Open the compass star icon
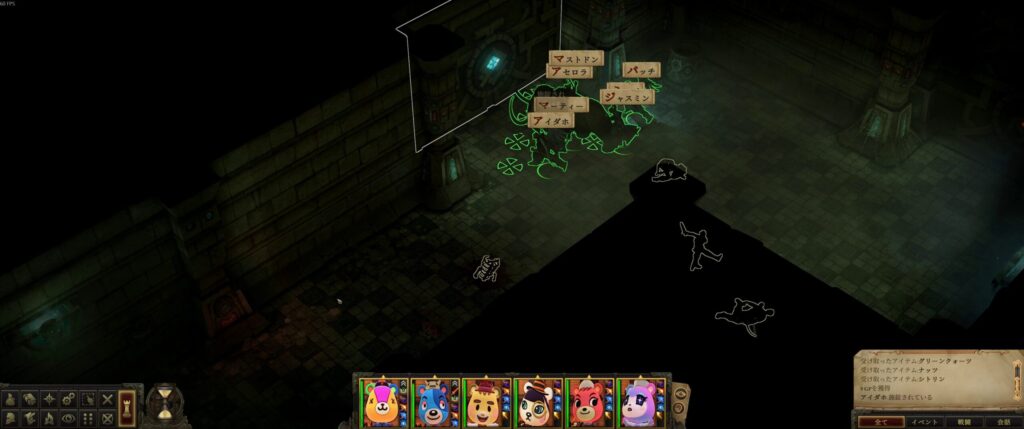This screenshot has height=429, width=1024. 49,399
